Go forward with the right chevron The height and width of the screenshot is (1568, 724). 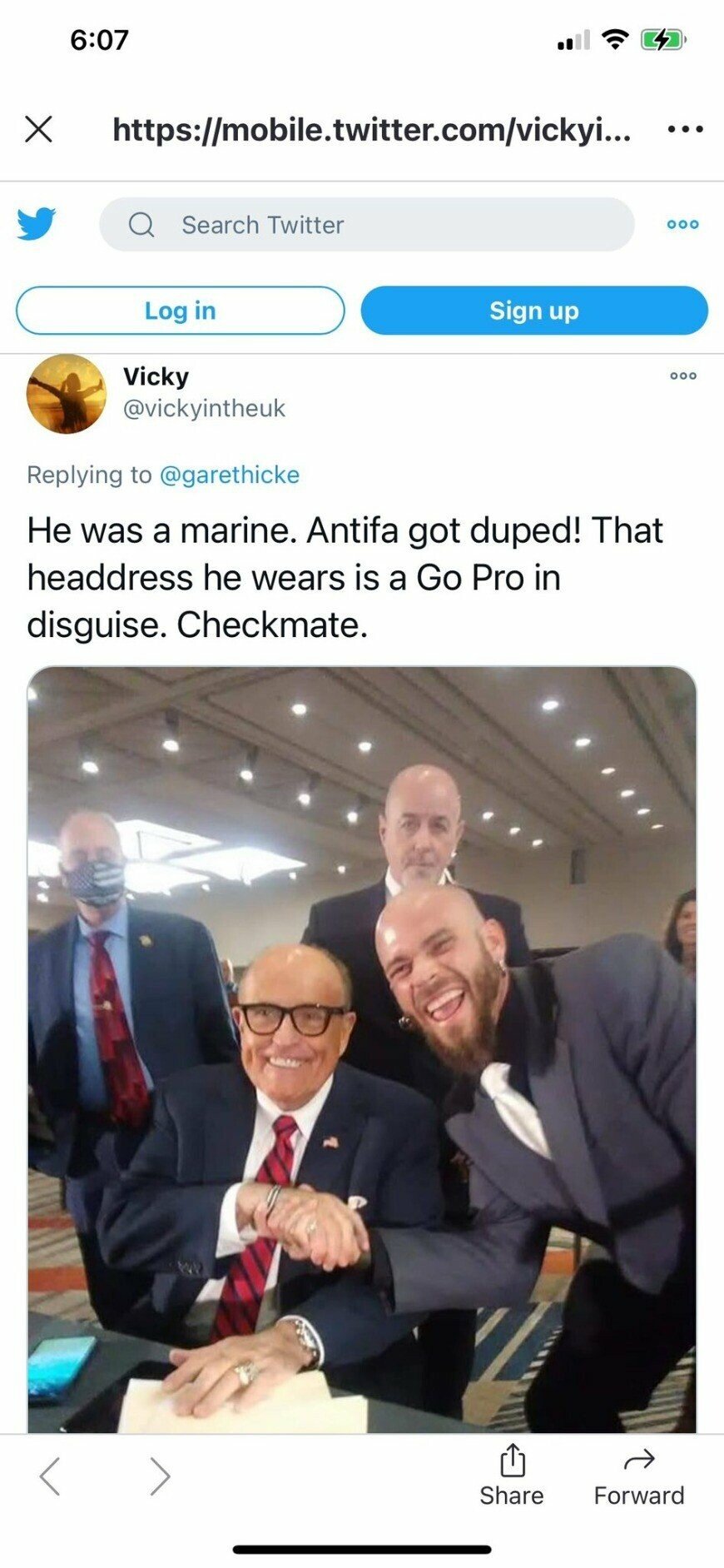tap(160, 1476)
